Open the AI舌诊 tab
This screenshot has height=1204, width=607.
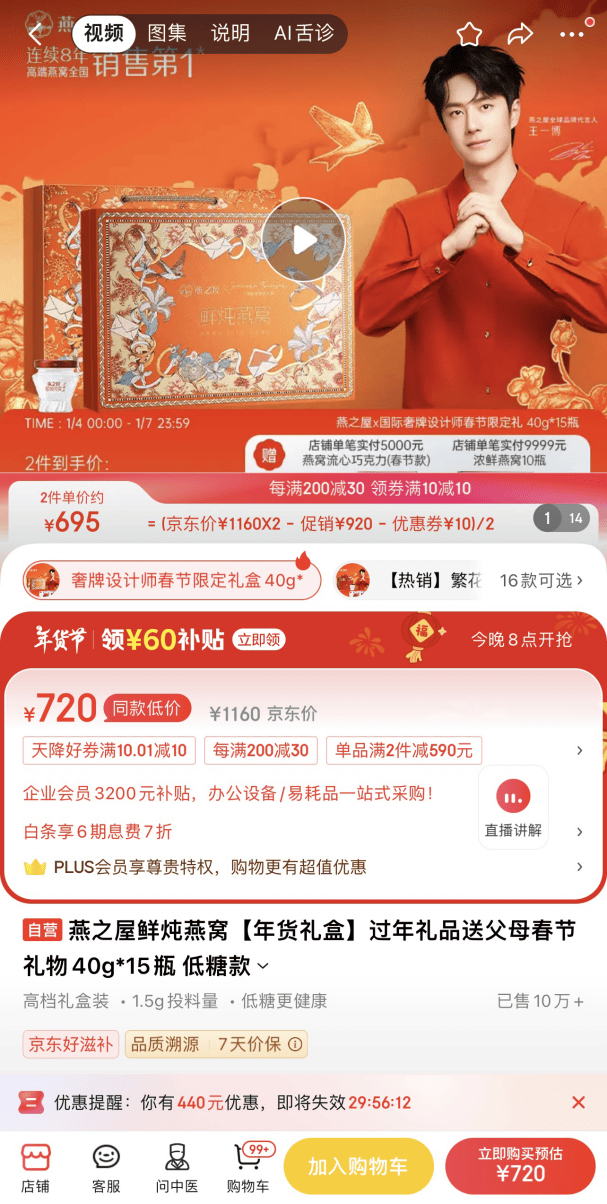(304, 33)
